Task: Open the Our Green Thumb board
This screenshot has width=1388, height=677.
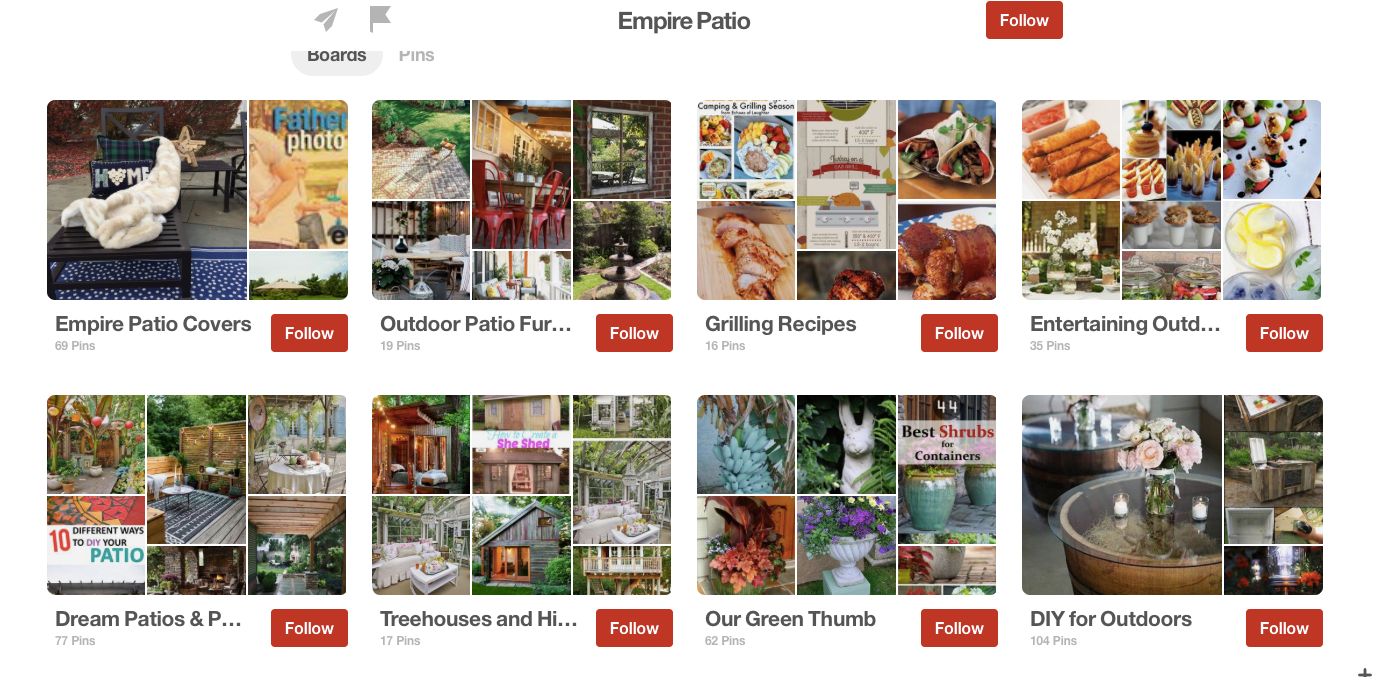Action: tap(846, 495)
